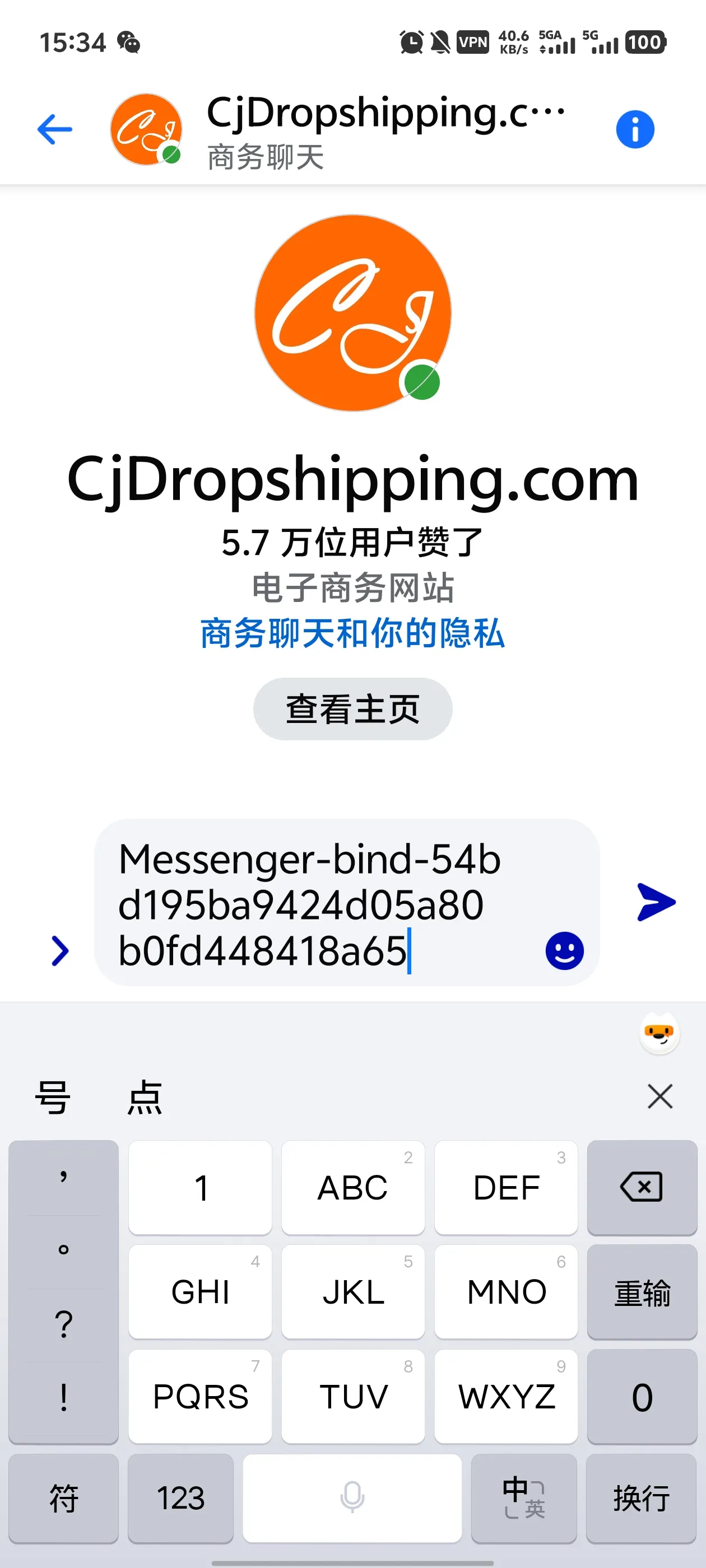The height and width of the screenshot is (1568, 706).
Task: Switch to the 123 number keyboard
Action: click(x=180, y=1498)
